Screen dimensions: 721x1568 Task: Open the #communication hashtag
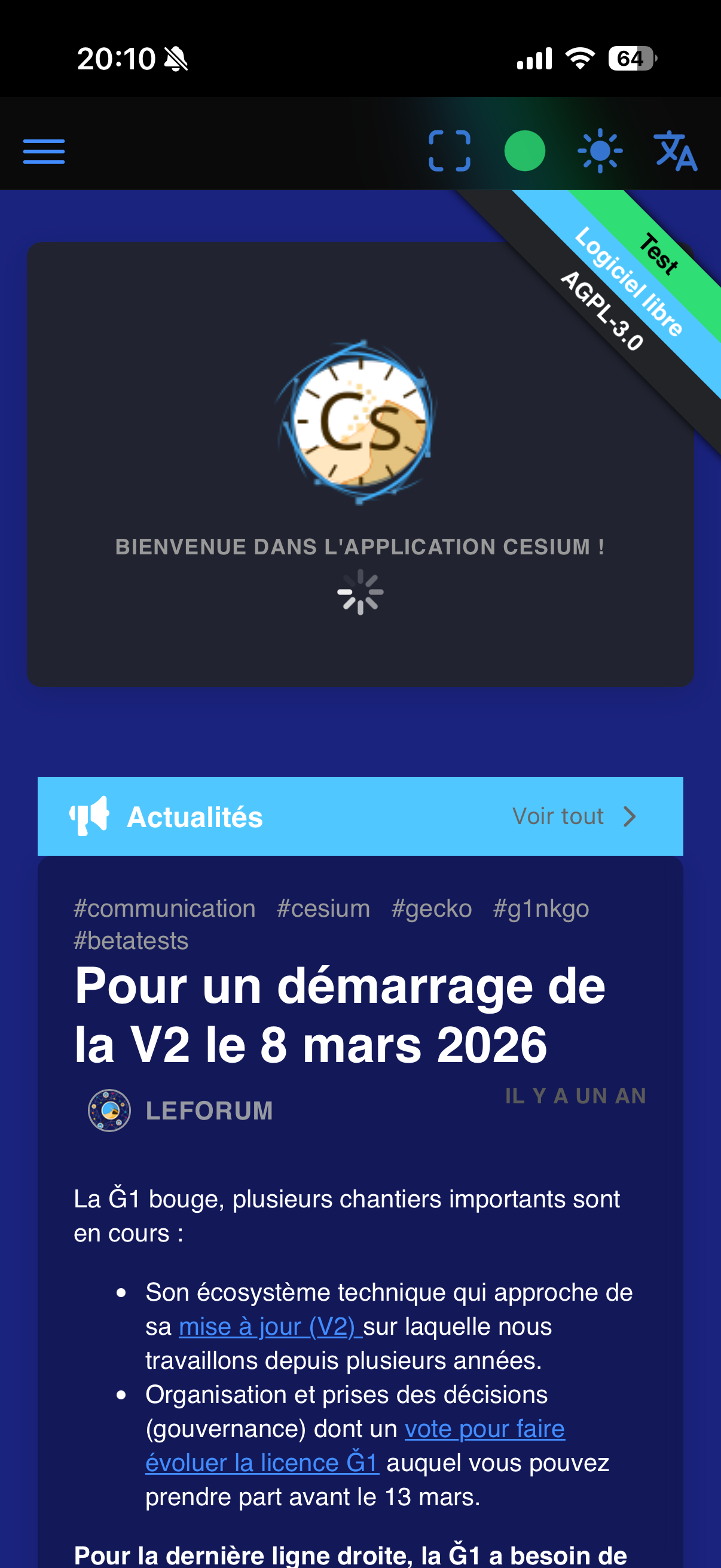coord(164,908)
